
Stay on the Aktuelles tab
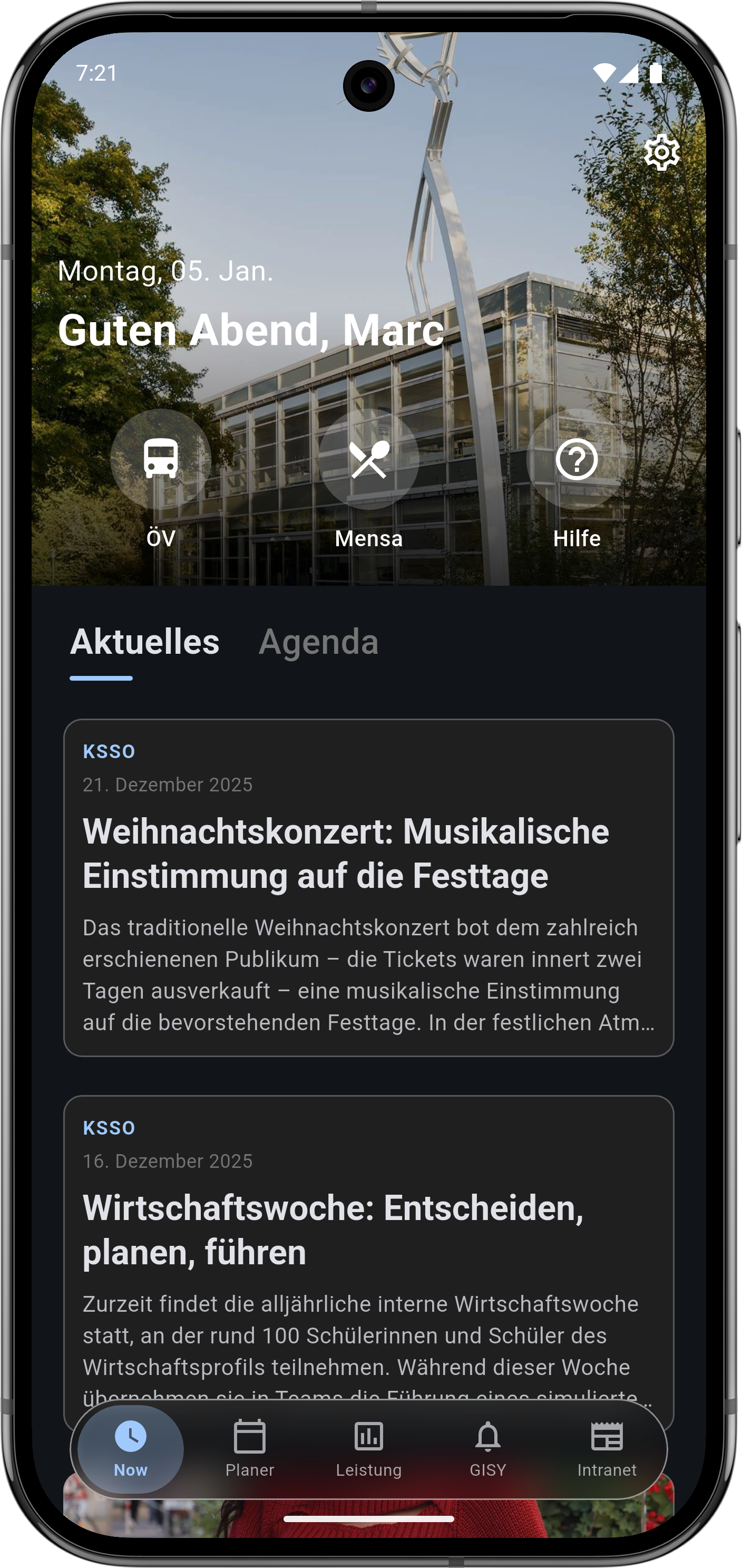coord(144,641)
